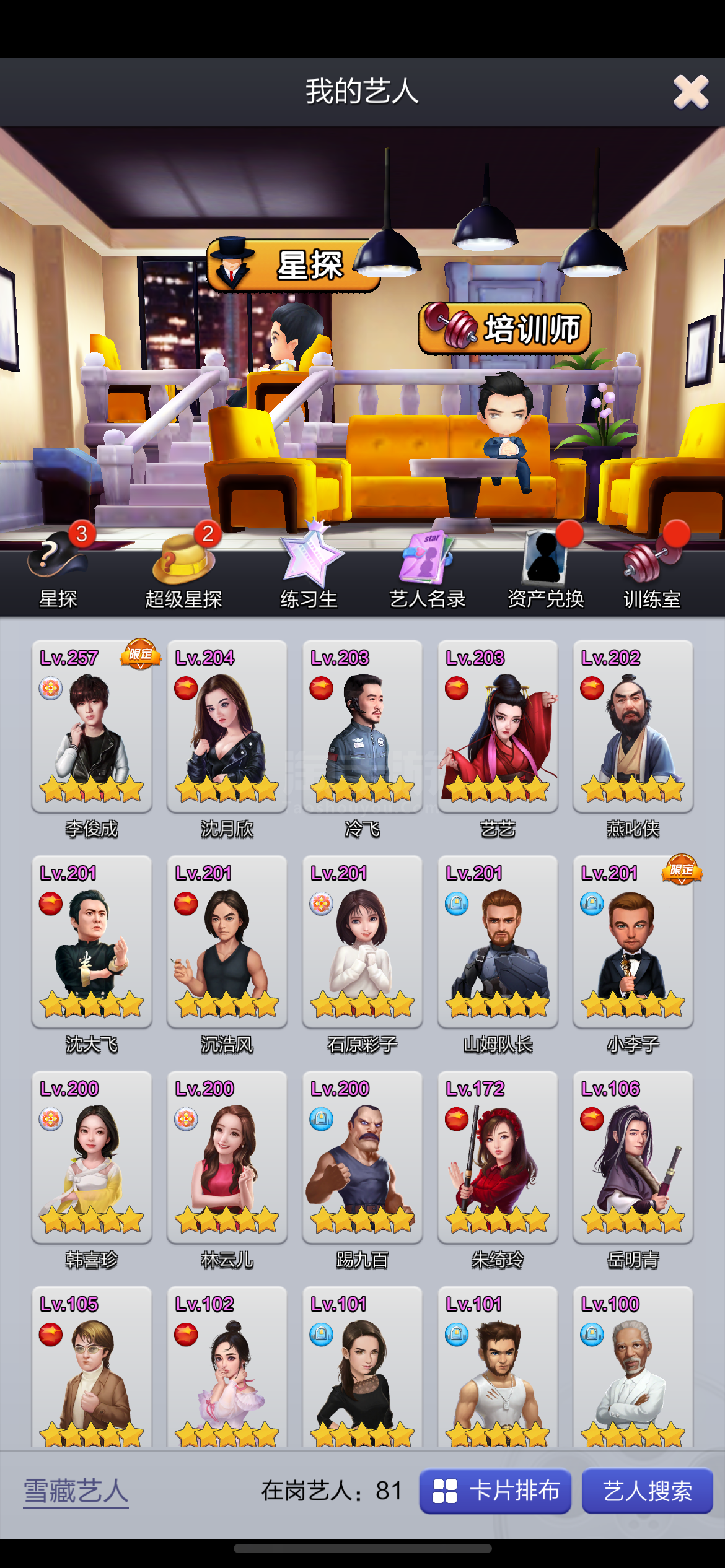Select the 艺艺 artist card
The image size is (725, 1568).
click(x=498, y=738)
